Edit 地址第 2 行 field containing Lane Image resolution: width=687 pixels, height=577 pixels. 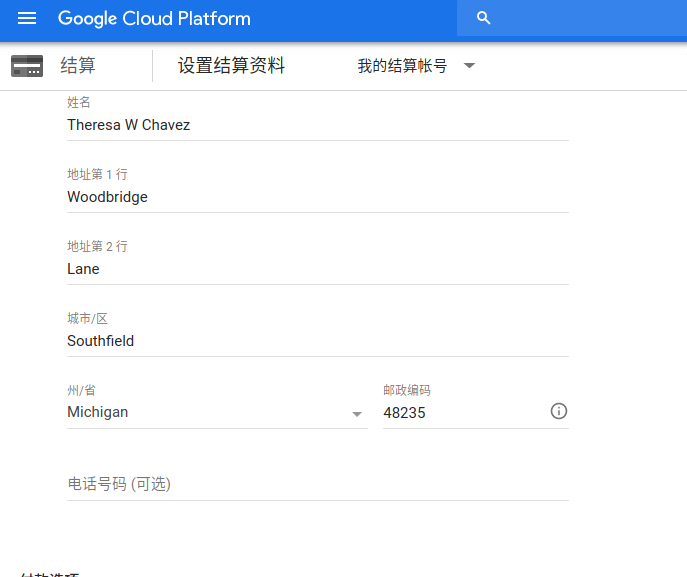tap(316, 269)
